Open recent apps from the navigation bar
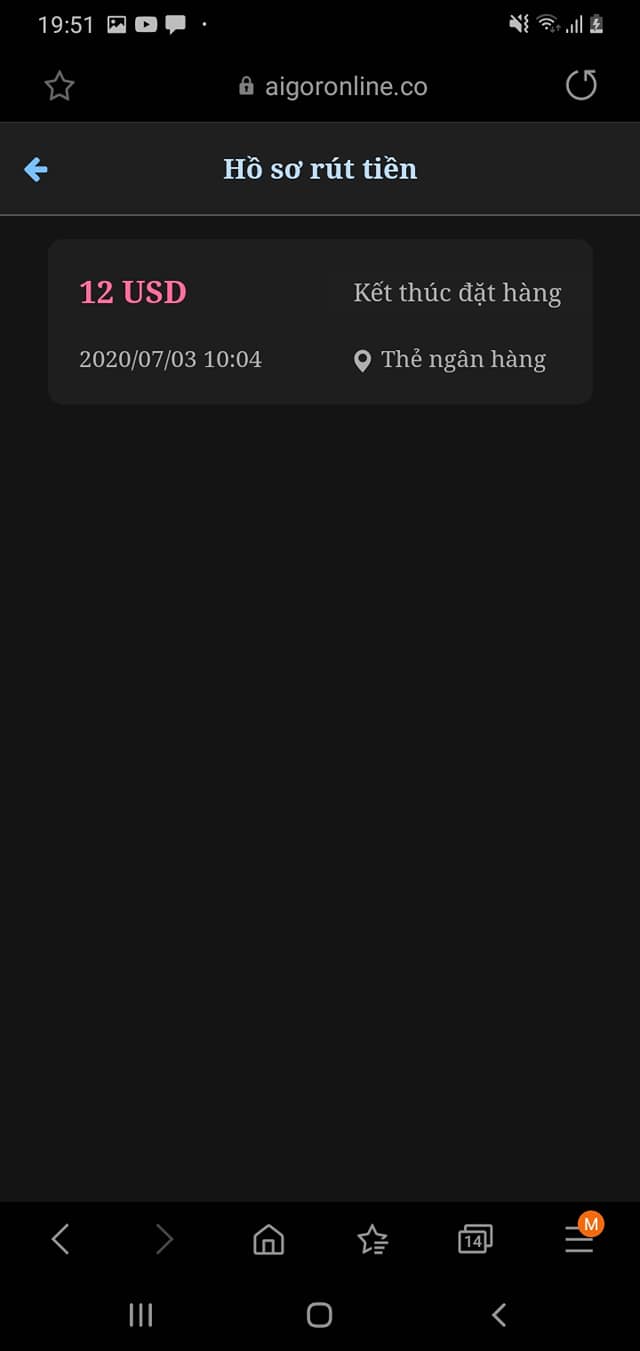 tap(141, 1315)
